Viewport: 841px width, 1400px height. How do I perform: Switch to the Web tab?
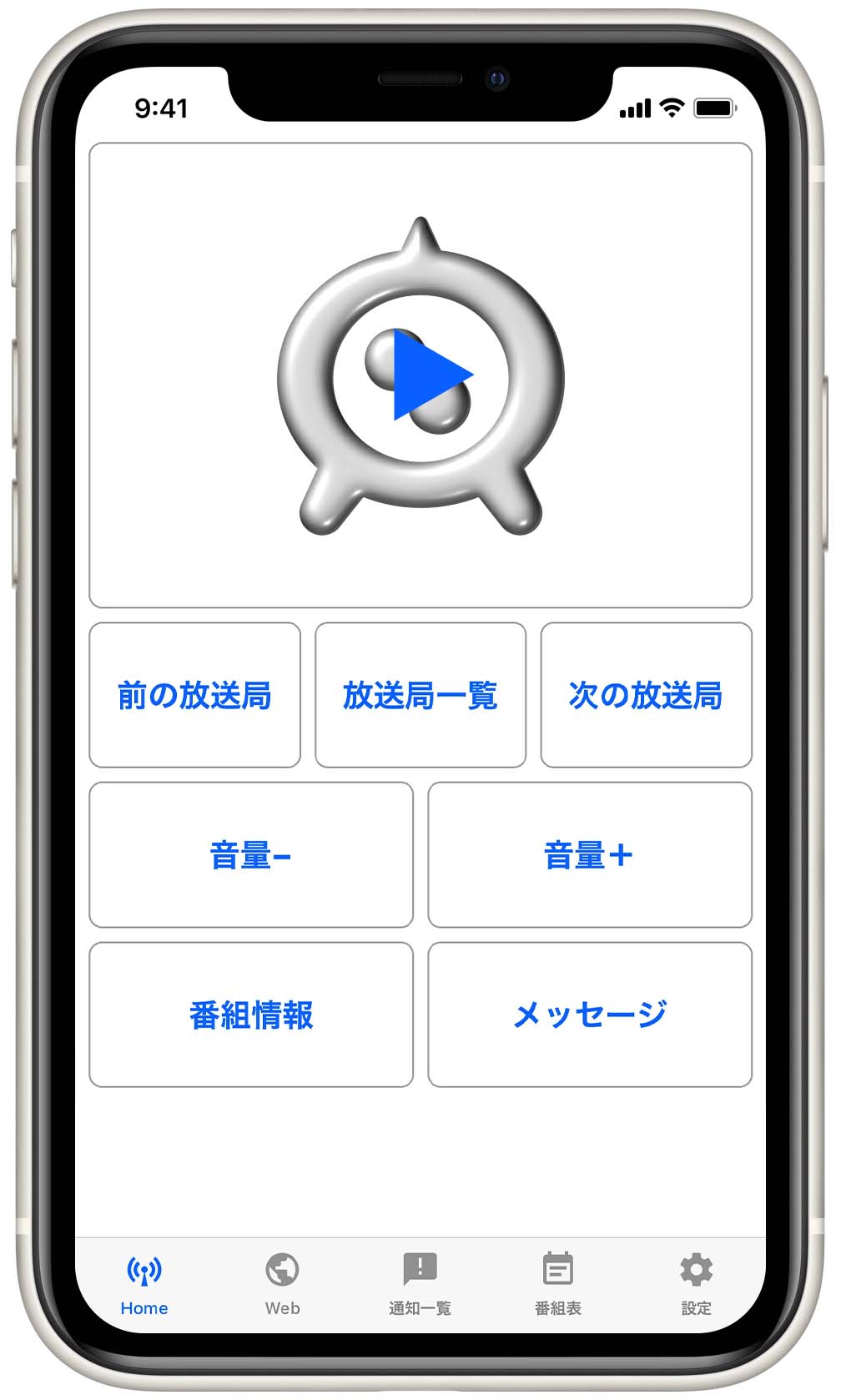pyautogui.click(x=282, y=1283)
